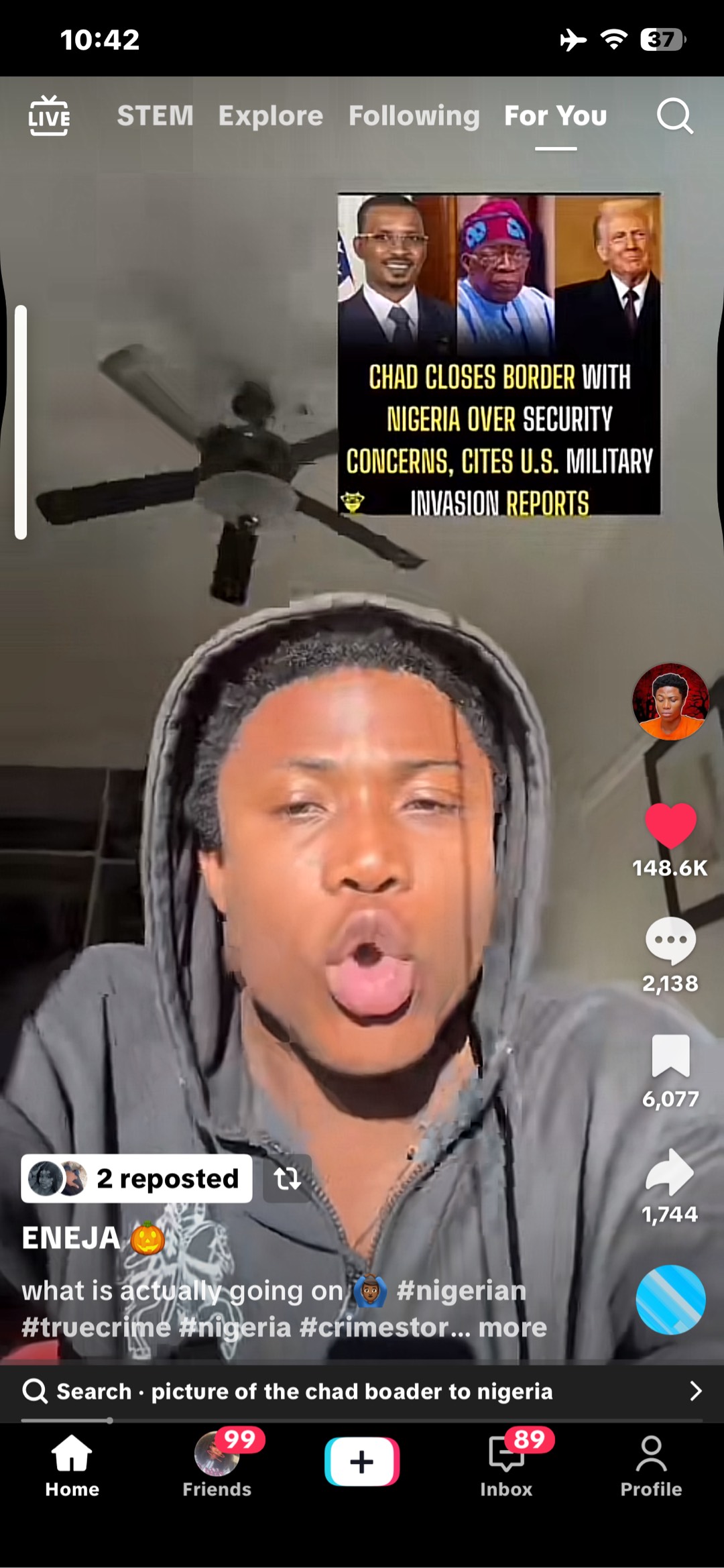724x1568 pixels.
Task: Create a new post with plus button
Action: 362,1461
